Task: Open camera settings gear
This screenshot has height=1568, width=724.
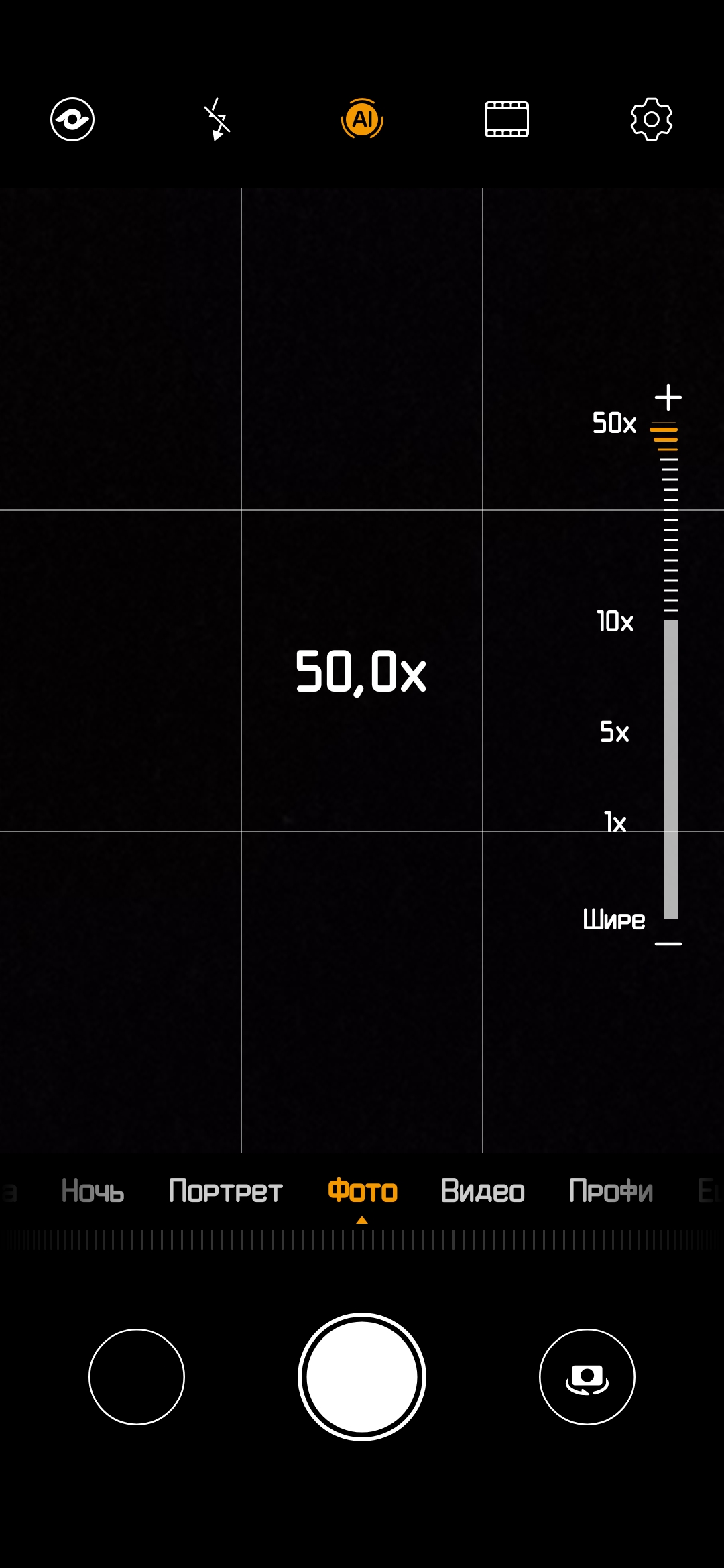Action: (652, 120)
